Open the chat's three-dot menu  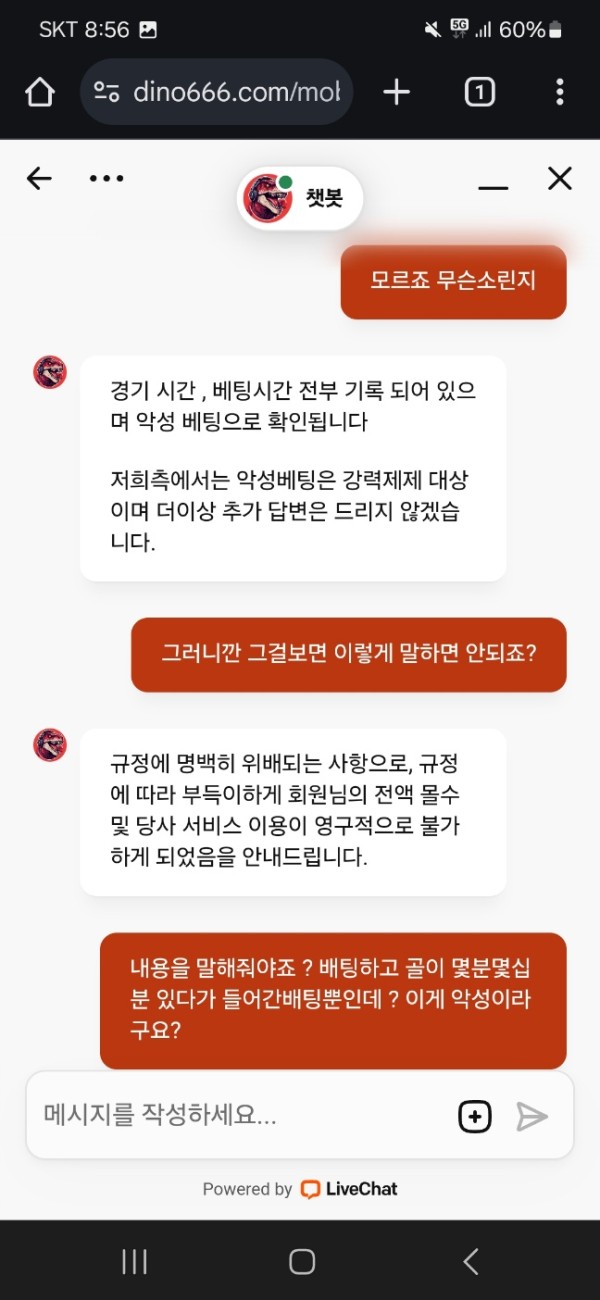106,179
